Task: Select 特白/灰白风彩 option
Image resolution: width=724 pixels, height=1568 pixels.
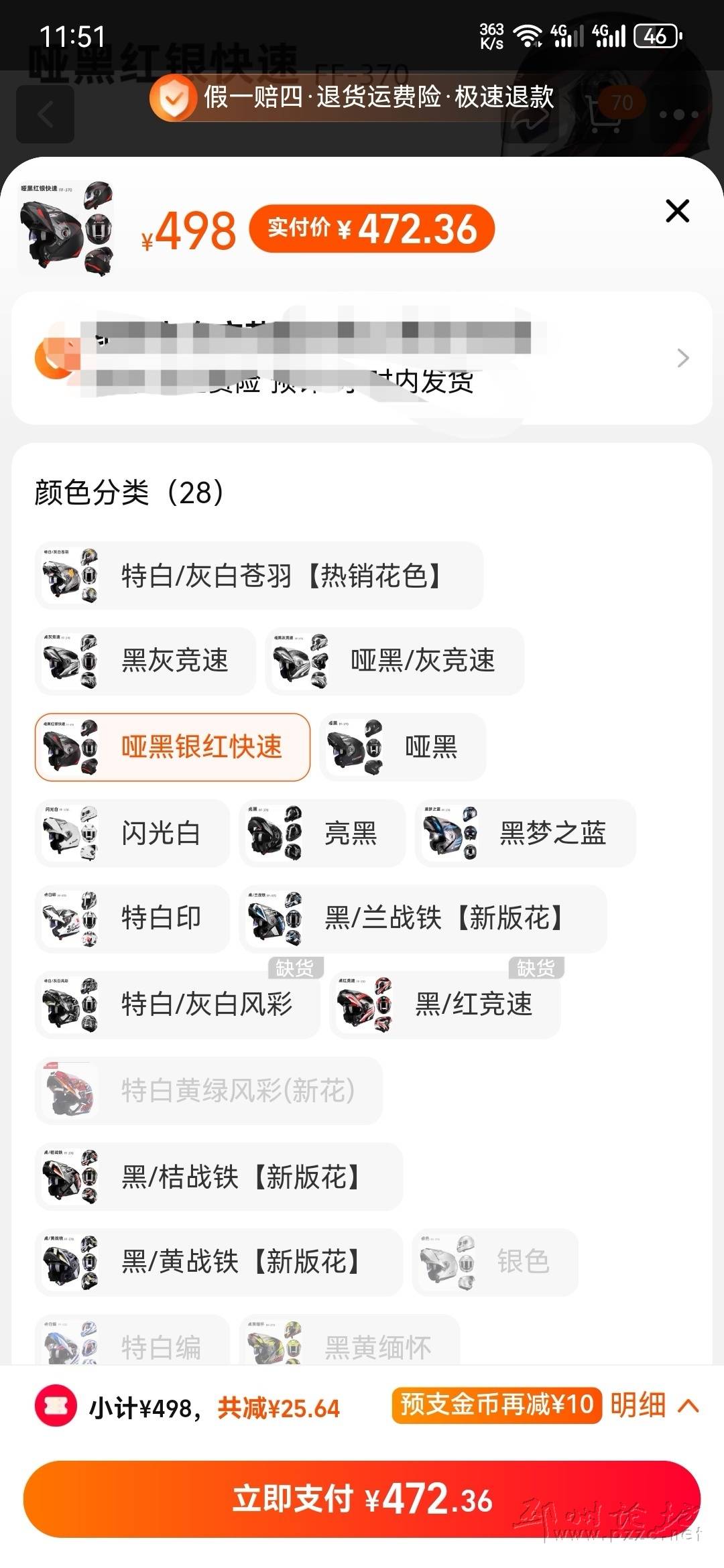Action: (x=177, y=1004)
